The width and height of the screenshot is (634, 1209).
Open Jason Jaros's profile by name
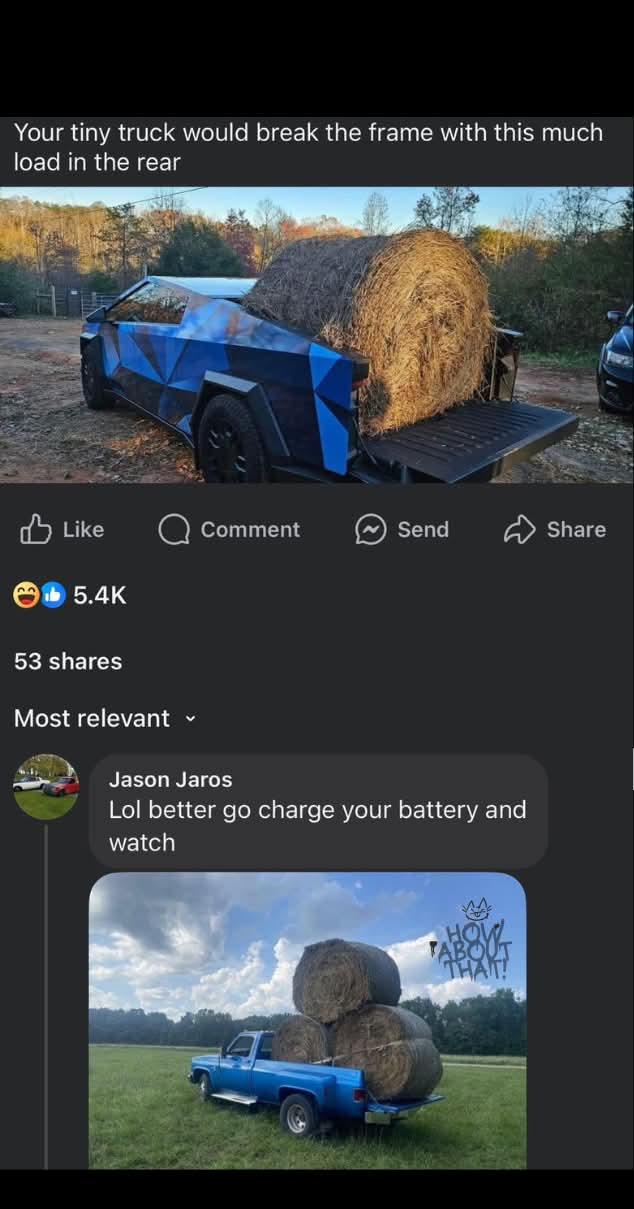tap(170, 779)
